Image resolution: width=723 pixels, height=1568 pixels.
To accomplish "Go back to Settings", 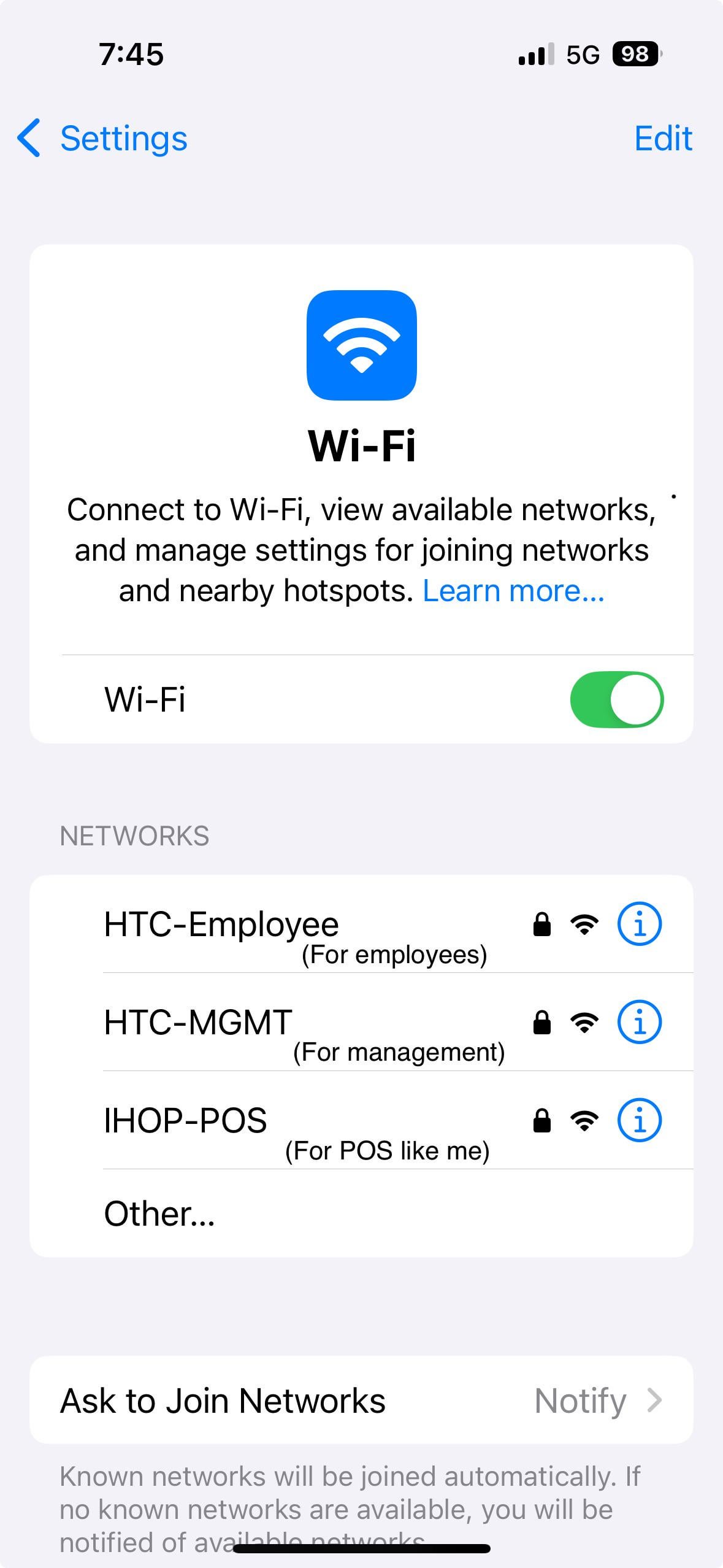I will [x=102, y=138].
